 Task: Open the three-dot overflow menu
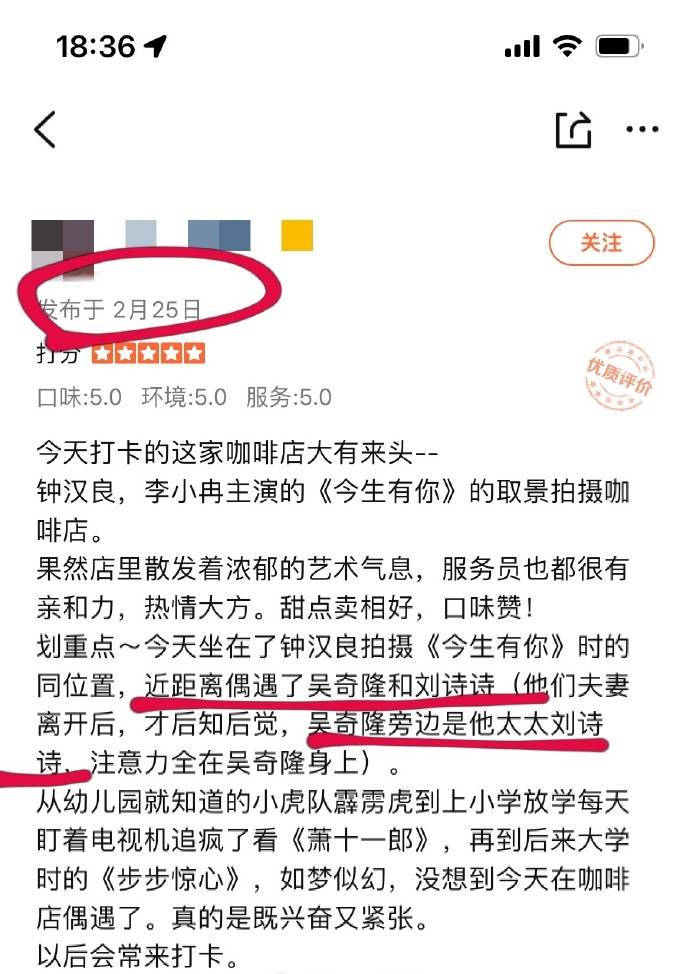[642, 130]
